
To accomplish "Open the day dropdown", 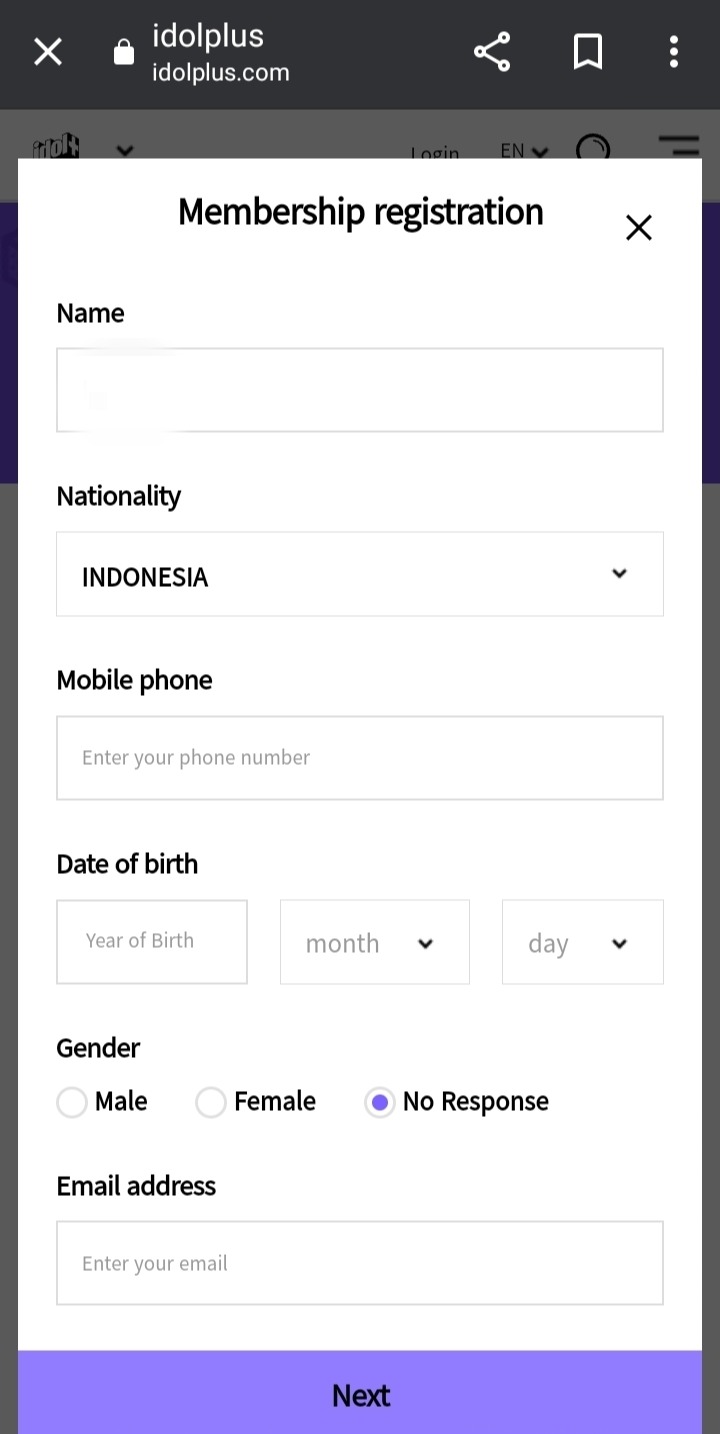I will (x=582, y=942).
